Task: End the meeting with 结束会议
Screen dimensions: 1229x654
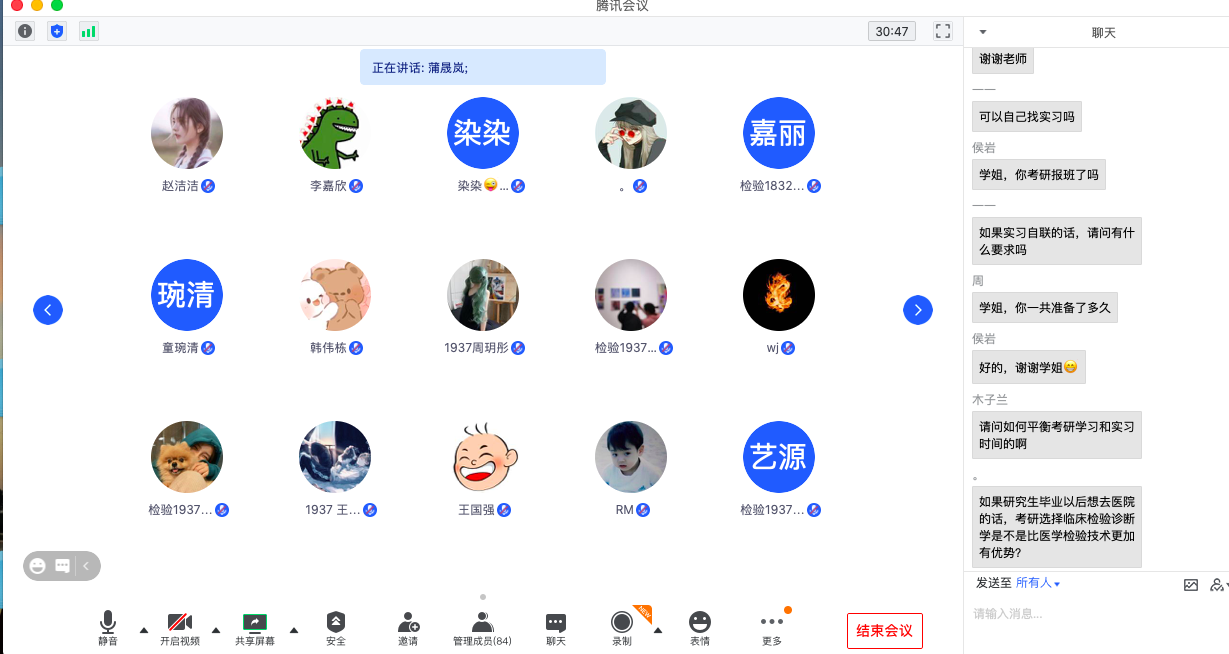Action: coord(884,631)
